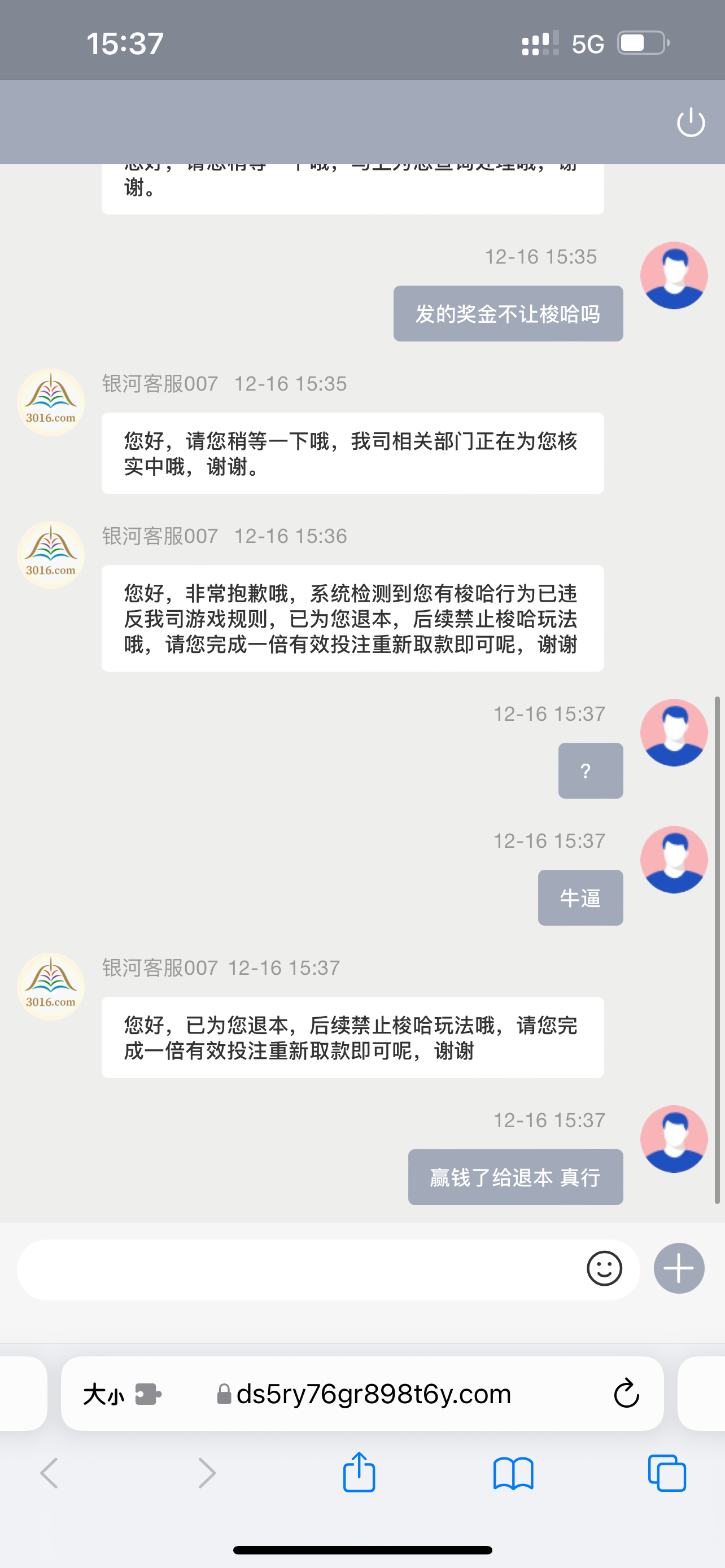Tap the forward navigation chevron

click(x=206, y=1473)
